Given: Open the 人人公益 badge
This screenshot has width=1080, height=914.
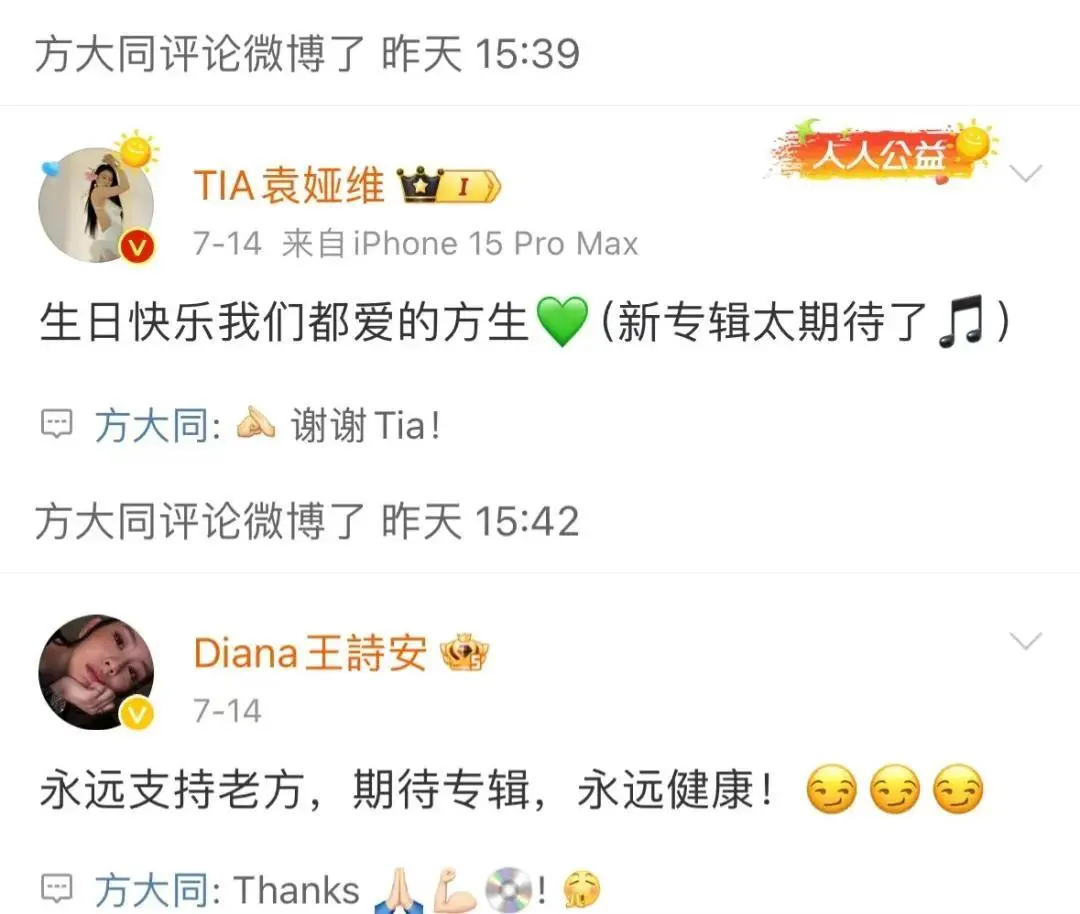Looking at the screenshot, I should click(x=879, y=156).
